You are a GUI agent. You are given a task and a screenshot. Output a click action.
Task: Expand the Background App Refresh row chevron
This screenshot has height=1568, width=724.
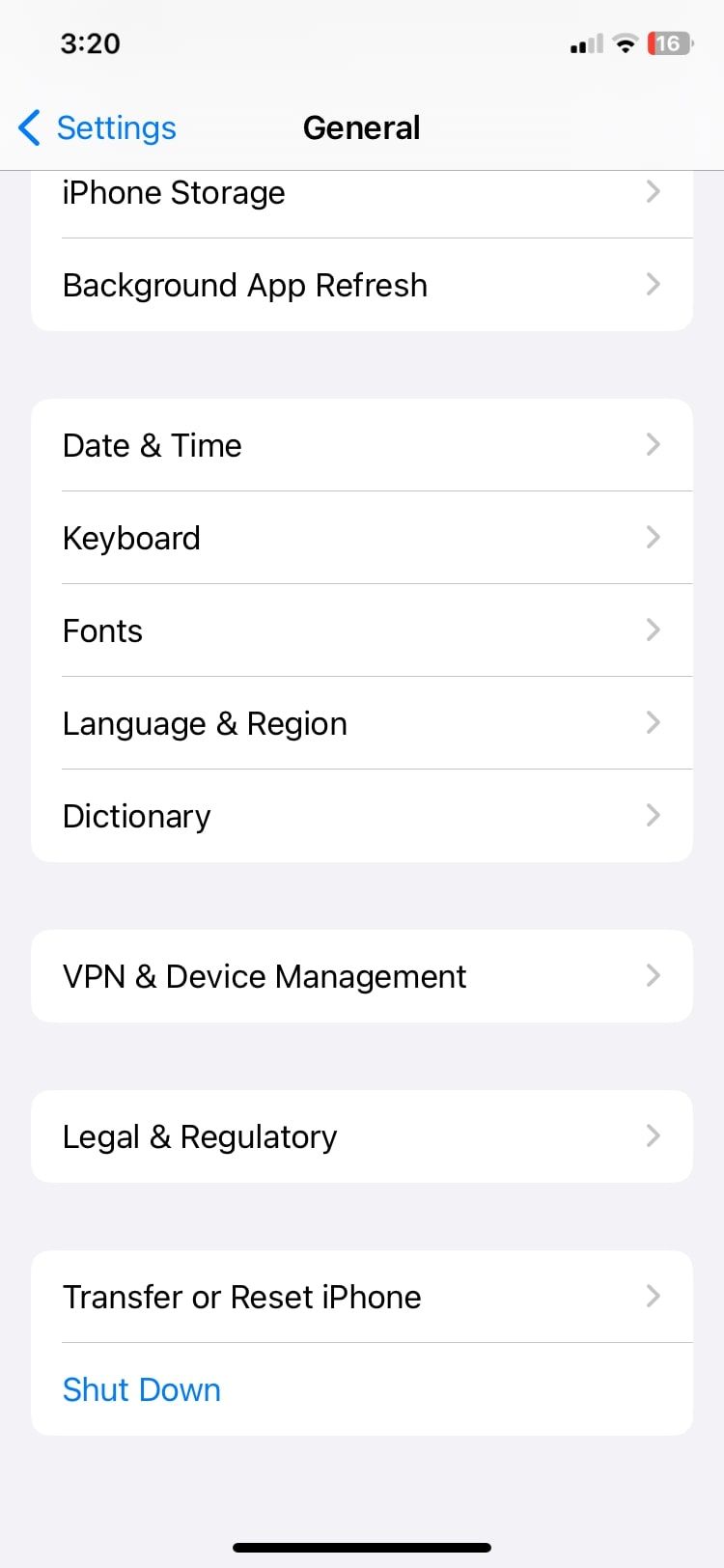click(654, 284)
